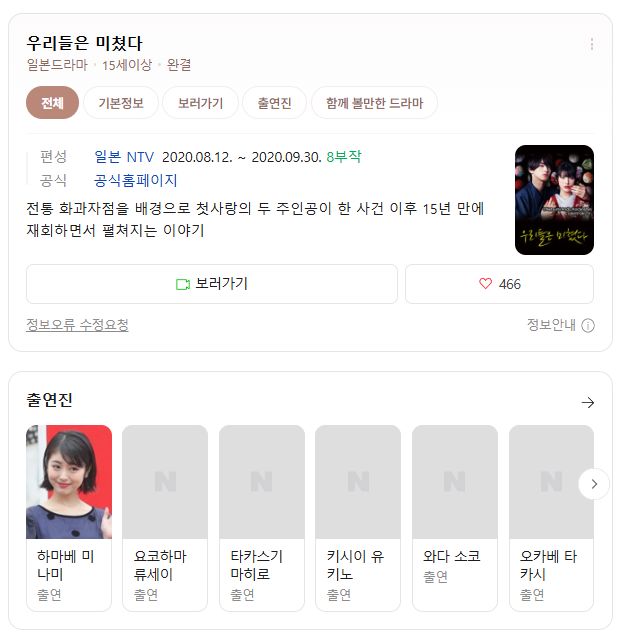624x643 pixels.
Task: Open cast card for 요코하마 류세이
Action: [165, 515]
